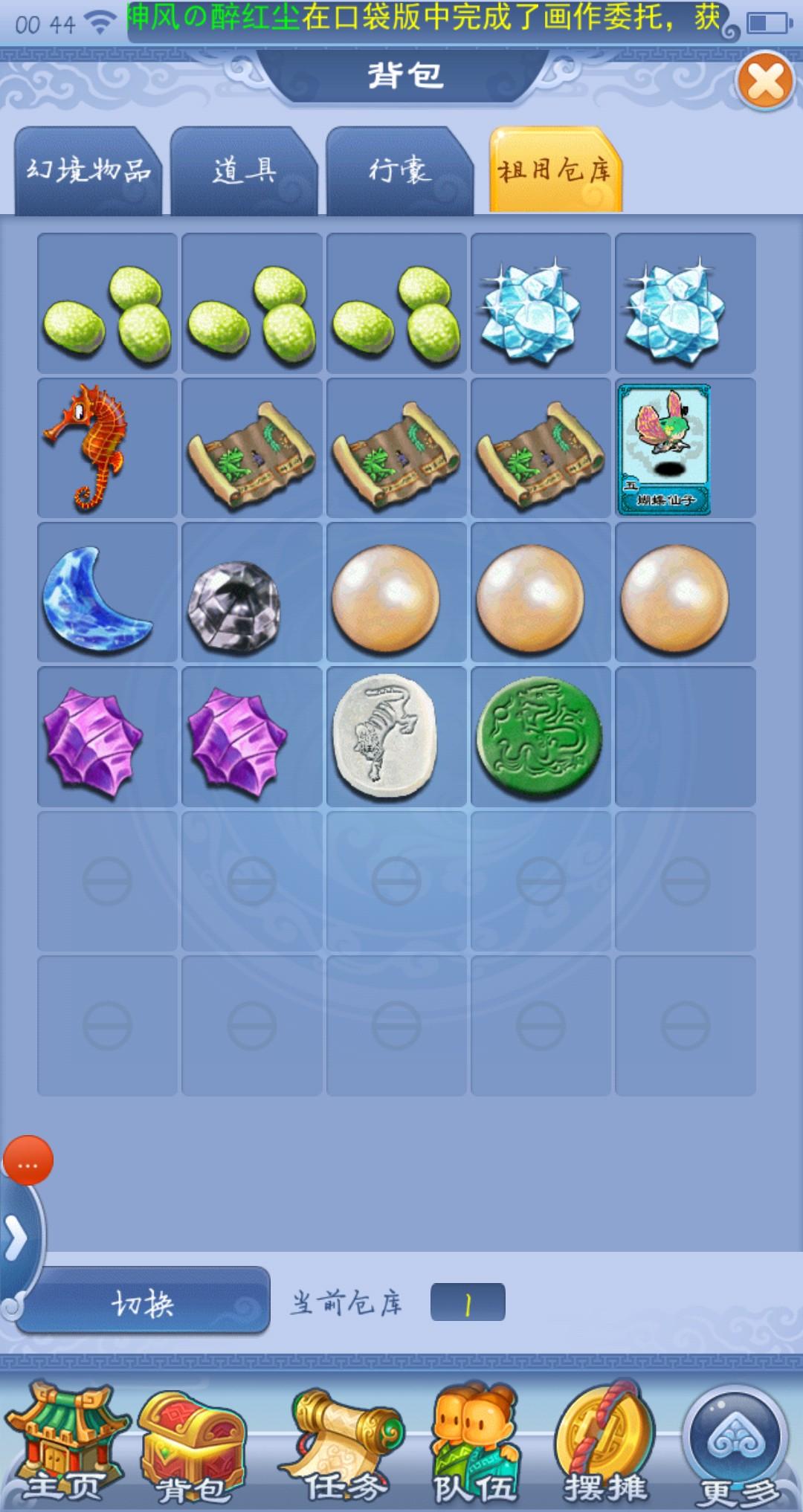The width and height of the screenshot is (803, 1512).
Task: Select the green dragon jade token
Action: click(x=539, y=736)
